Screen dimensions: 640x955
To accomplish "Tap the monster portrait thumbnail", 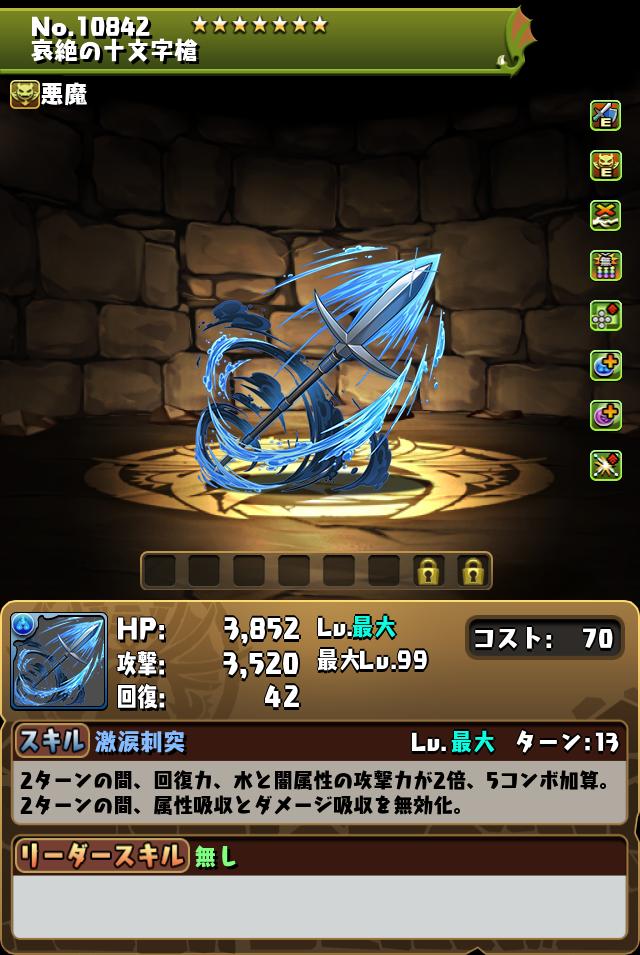I will click(x=59, y=661).
